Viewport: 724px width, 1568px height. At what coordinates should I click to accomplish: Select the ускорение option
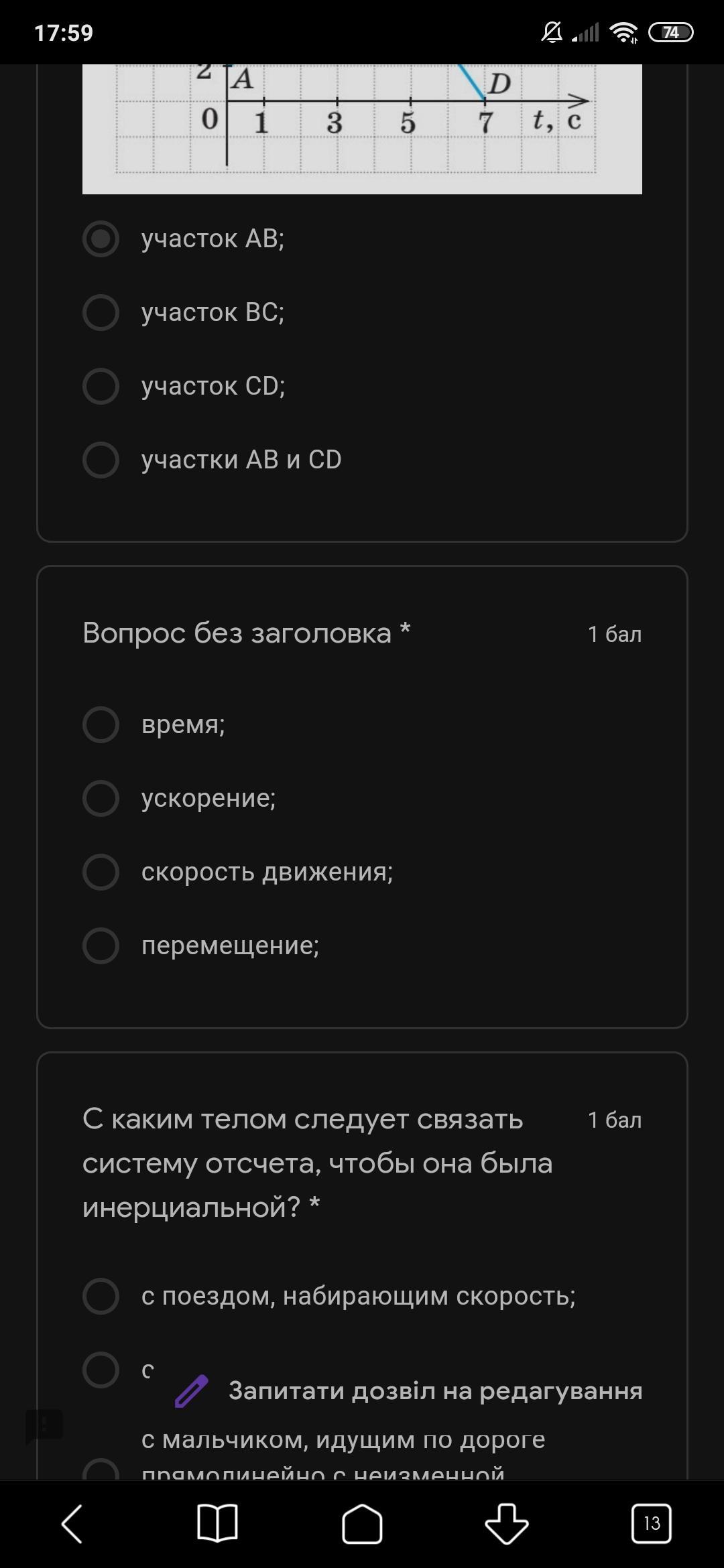pyautogui.click(x=101, y=798)
